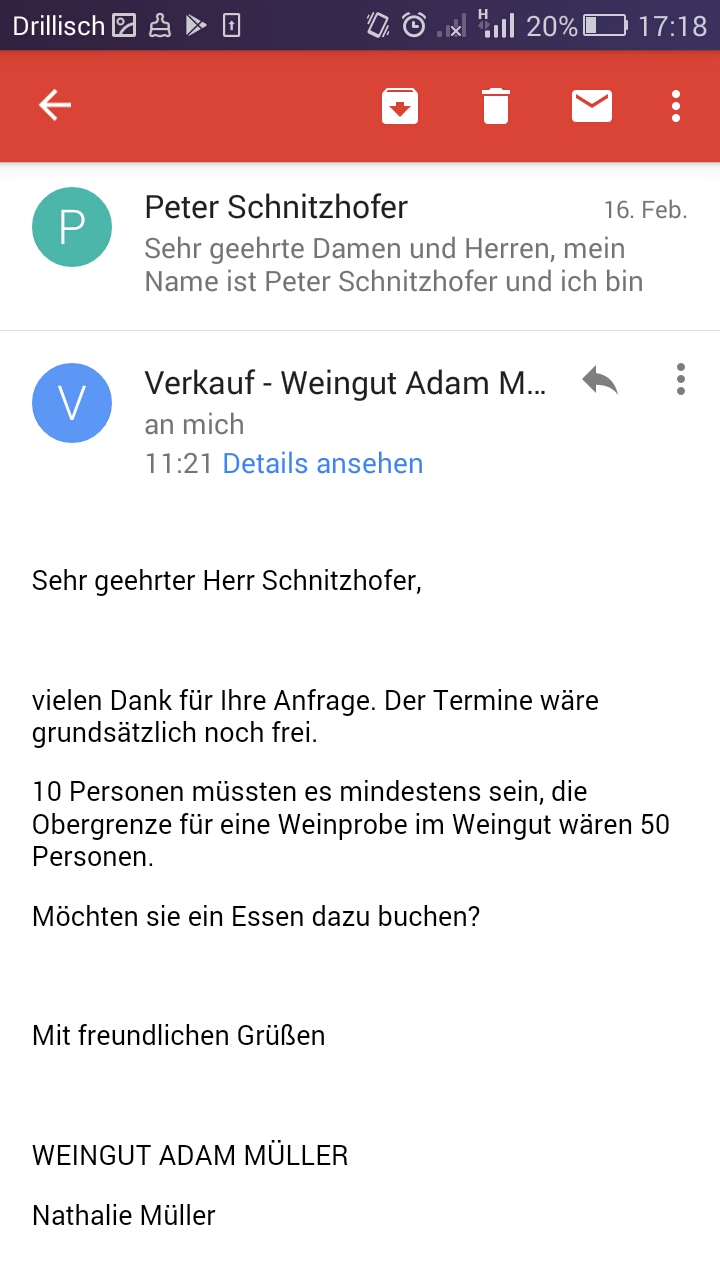Go back to the inbox
The image size is (720, 1280).
pyautogui.click(x=55, y=106)
